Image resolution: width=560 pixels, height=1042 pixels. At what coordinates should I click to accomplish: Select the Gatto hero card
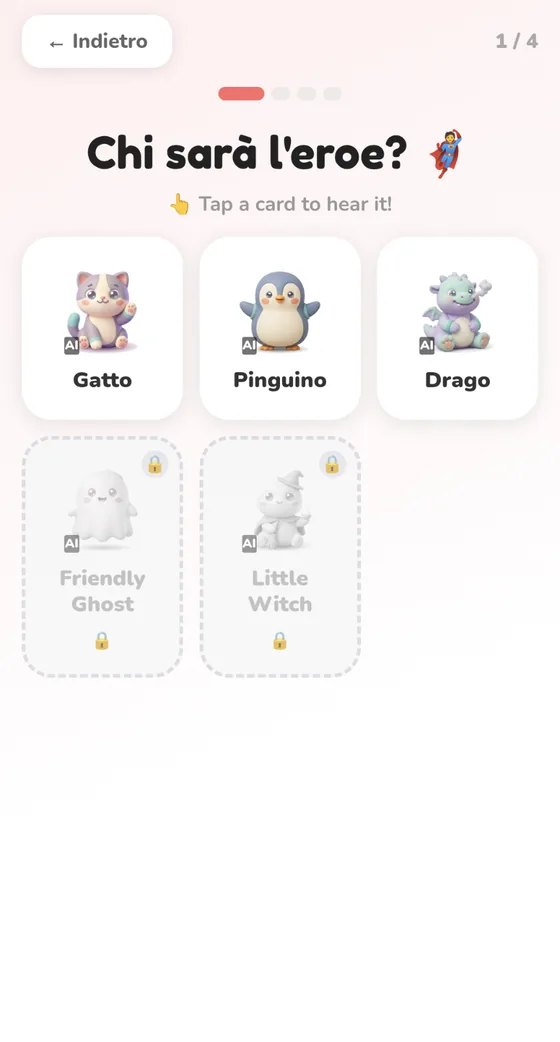[102, 328]
